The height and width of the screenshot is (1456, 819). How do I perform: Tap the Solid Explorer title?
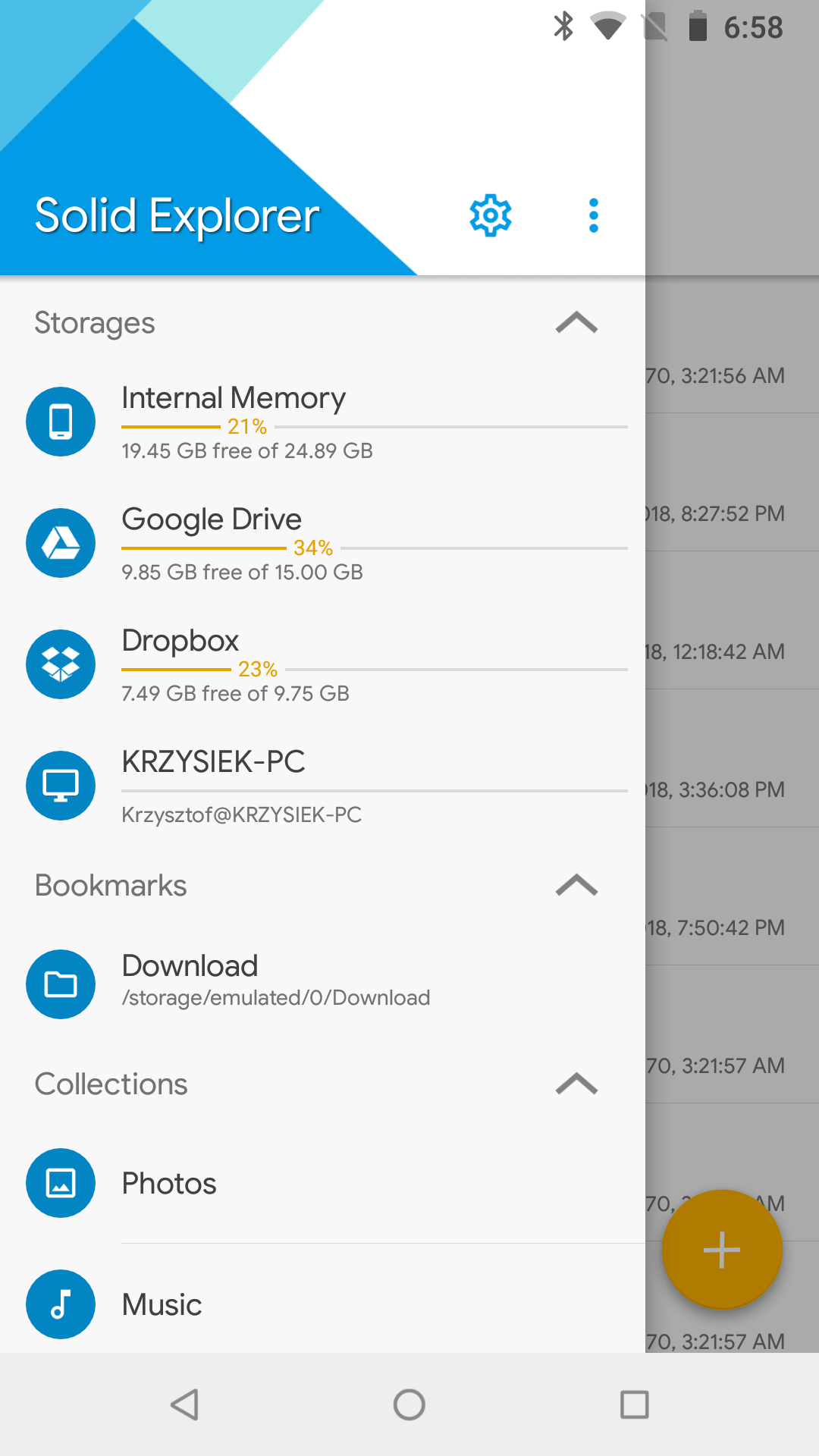click(176, 215)
